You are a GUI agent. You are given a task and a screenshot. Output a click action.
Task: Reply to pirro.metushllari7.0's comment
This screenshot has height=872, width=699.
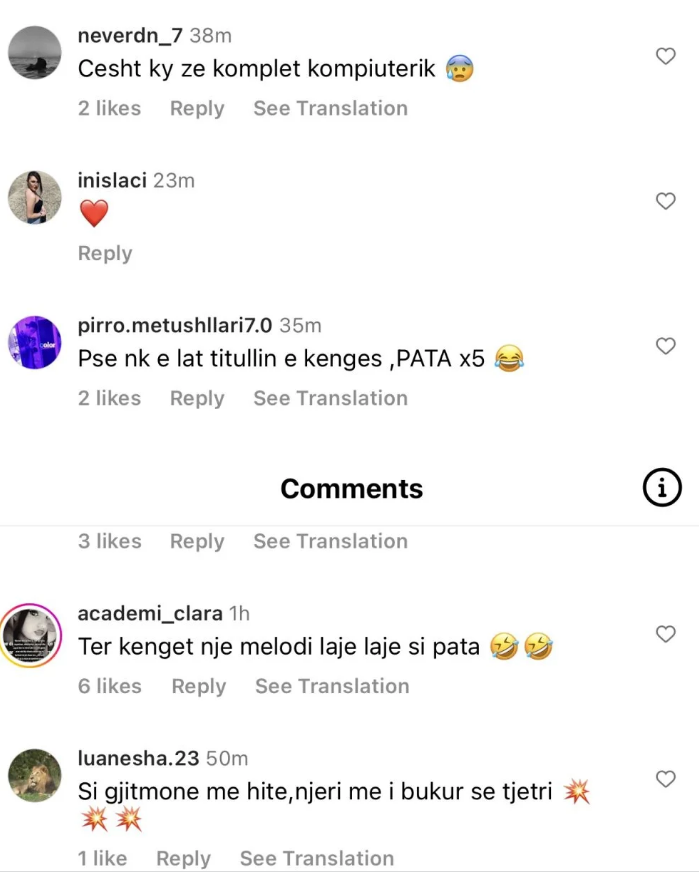[x=197, y=398]
